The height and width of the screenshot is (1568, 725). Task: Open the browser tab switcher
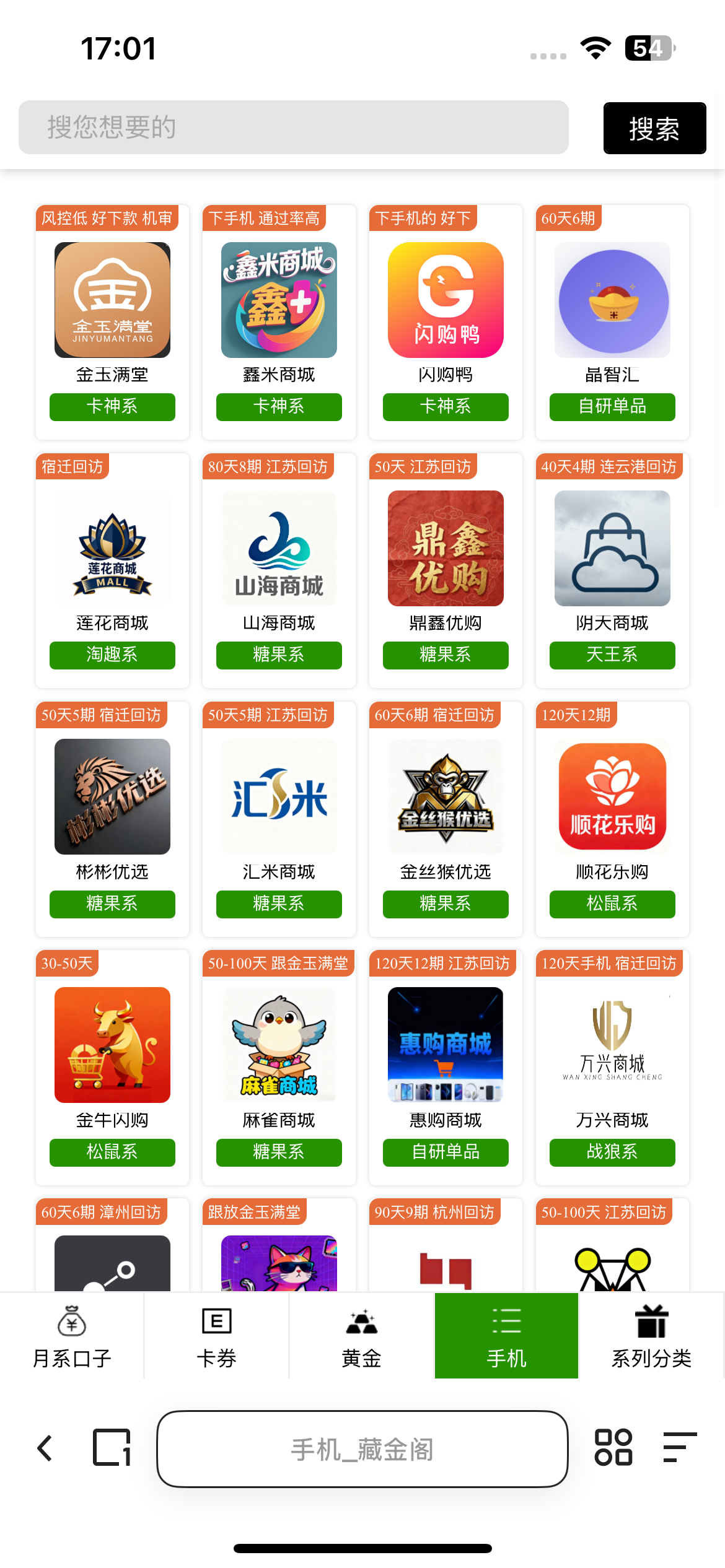coord(112,1448)
